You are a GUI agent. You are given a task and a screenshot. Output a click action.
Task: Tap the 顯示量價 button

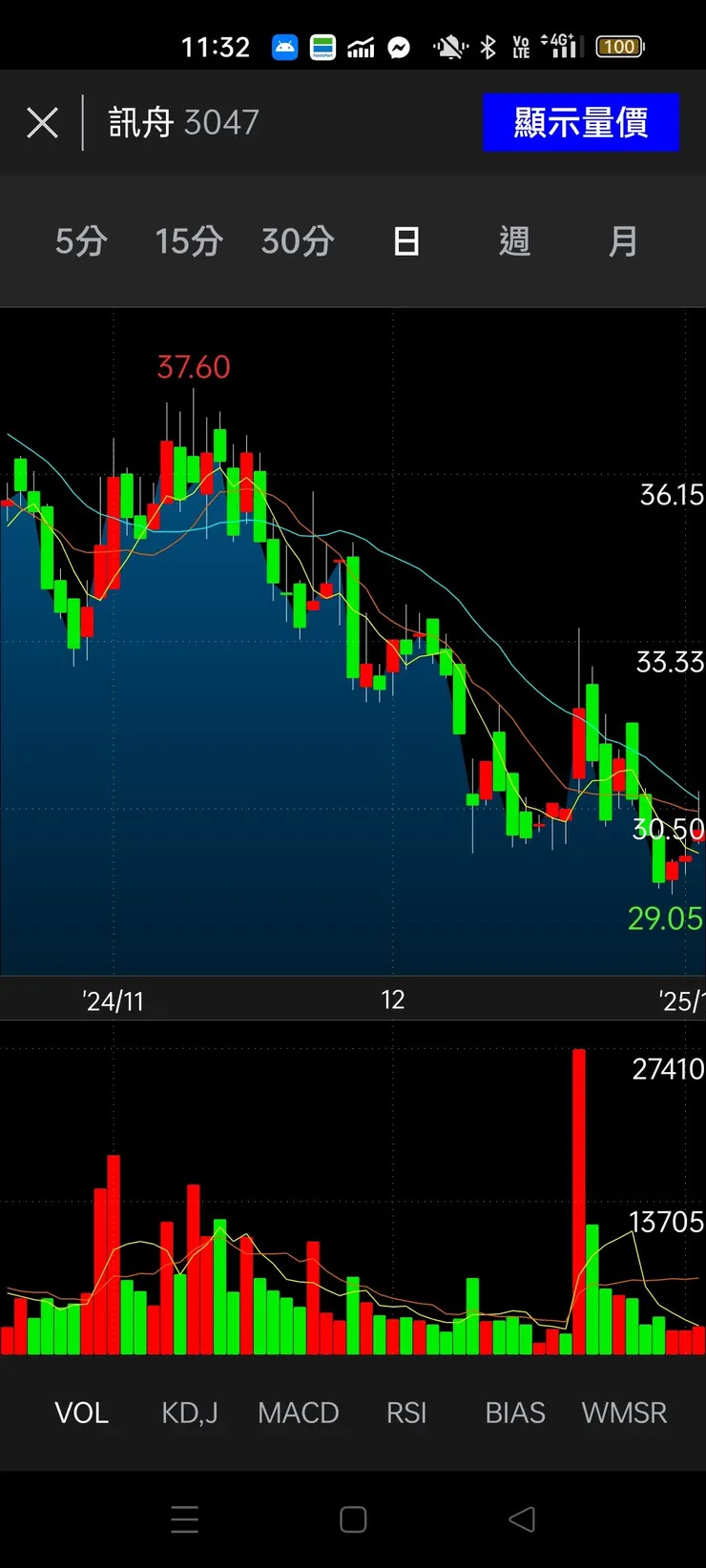[x=580, y=122]
